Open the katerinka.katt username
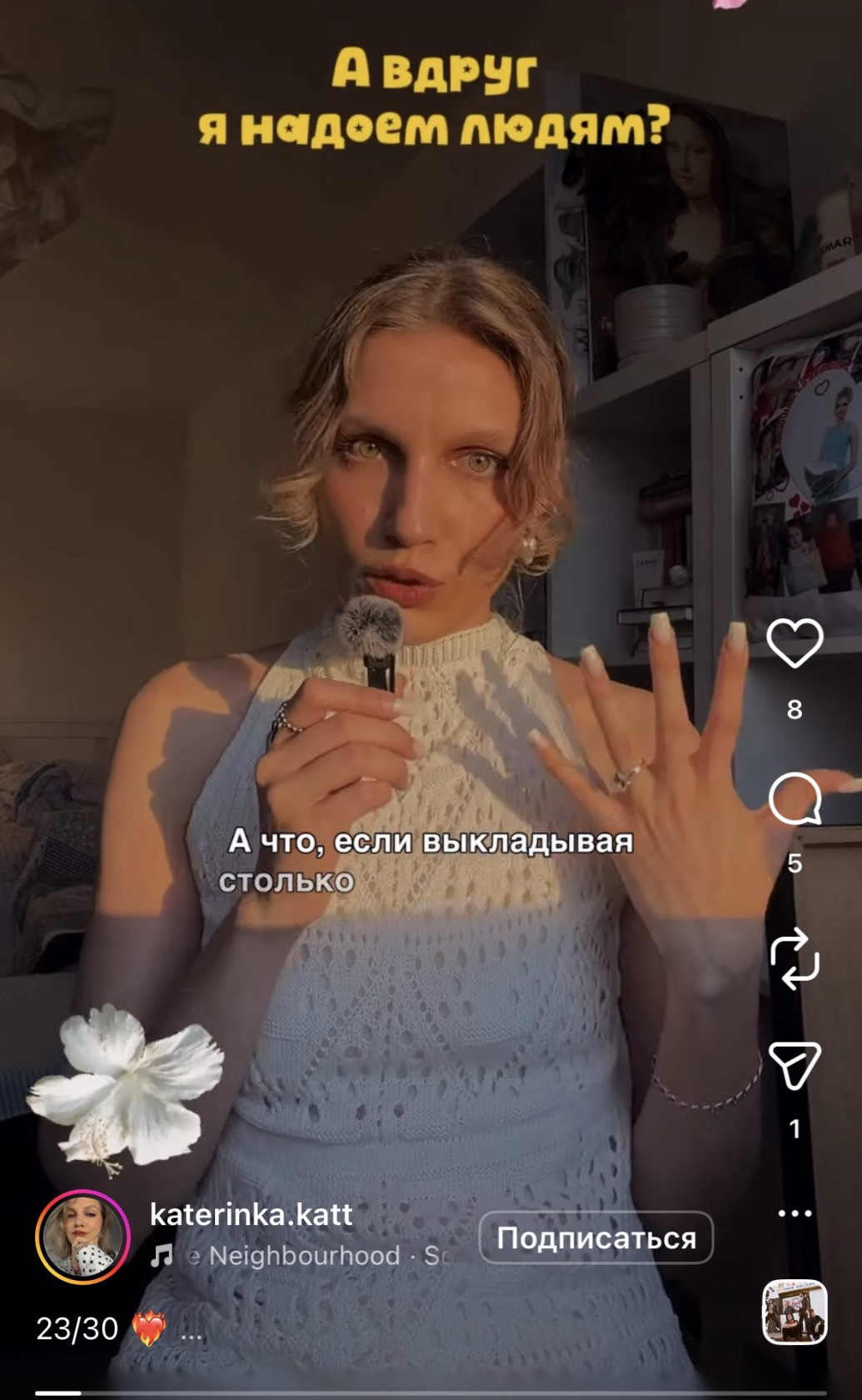The height and width of the screenshot is (1400, 862). pyautogui.click(x=252, y=1214)
